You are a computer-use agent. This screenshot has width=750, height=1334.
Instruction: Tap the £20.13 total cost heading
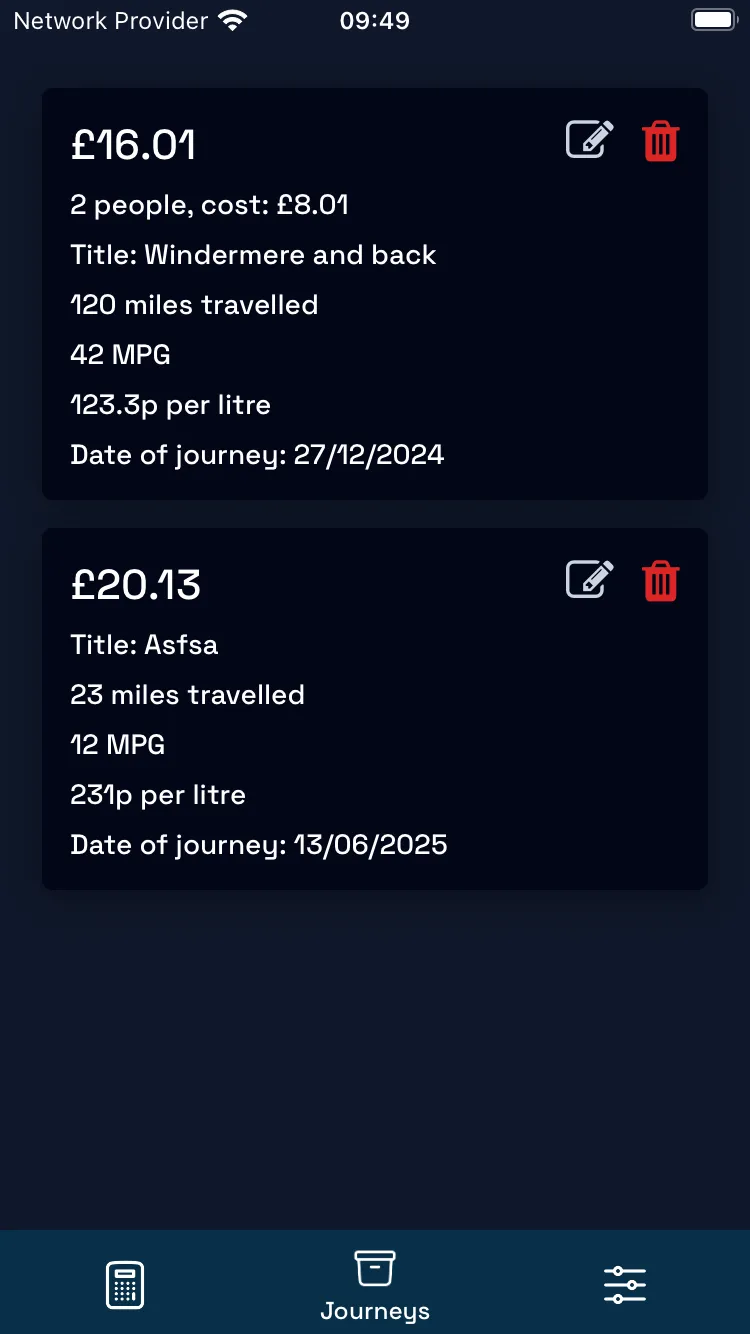(x=135, y=584)
